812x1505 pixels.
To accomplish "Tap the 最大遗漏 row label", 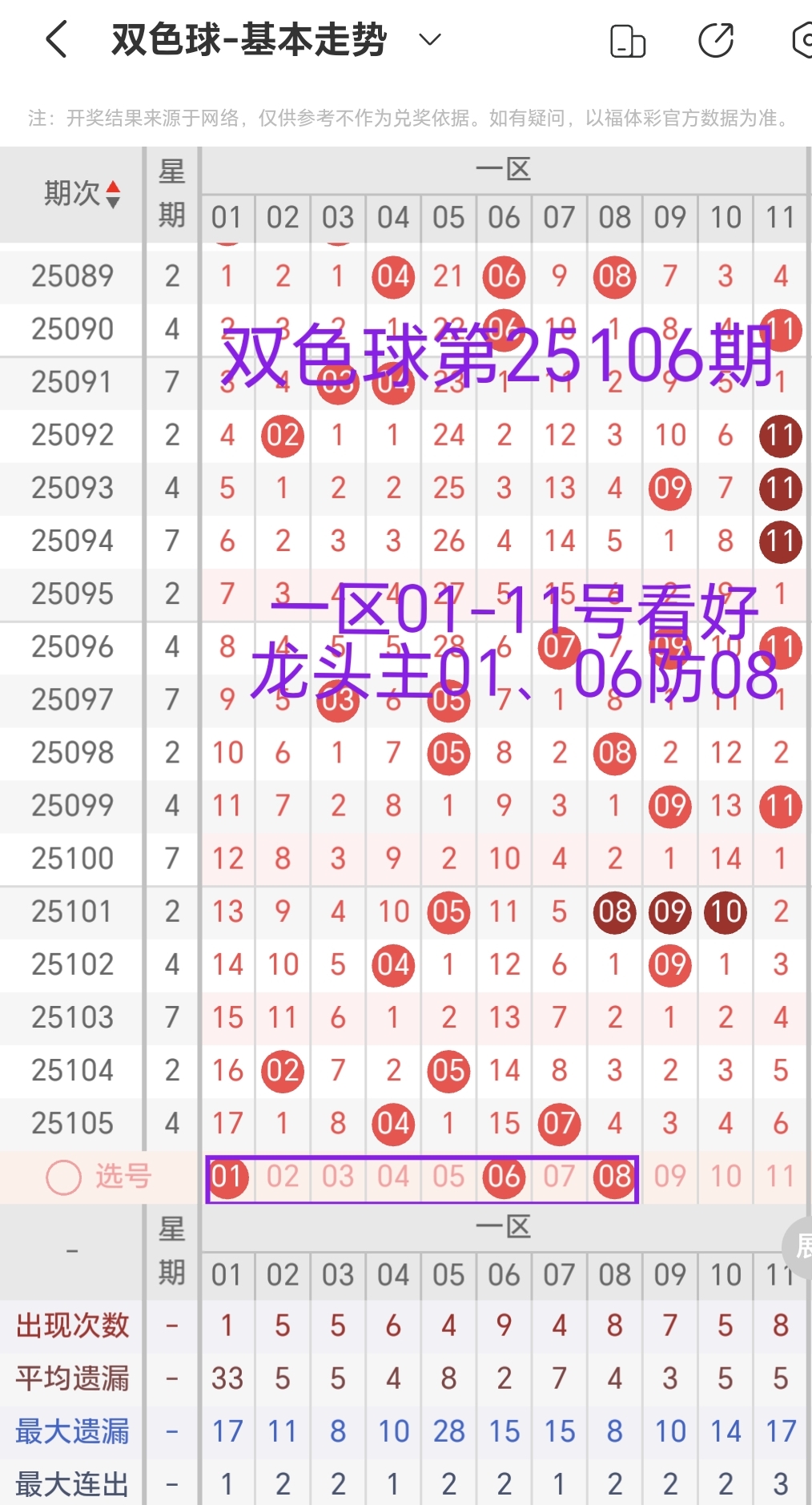I will point(70,1431).
